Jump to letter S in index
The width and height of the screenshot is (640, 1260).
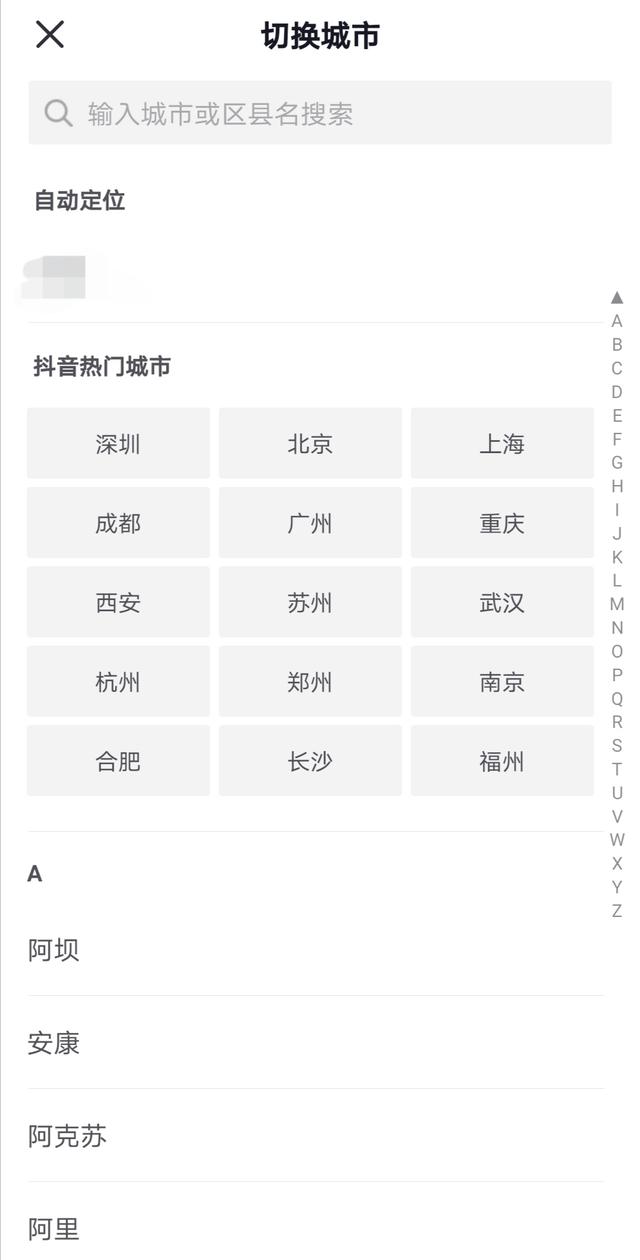(617, 745)
